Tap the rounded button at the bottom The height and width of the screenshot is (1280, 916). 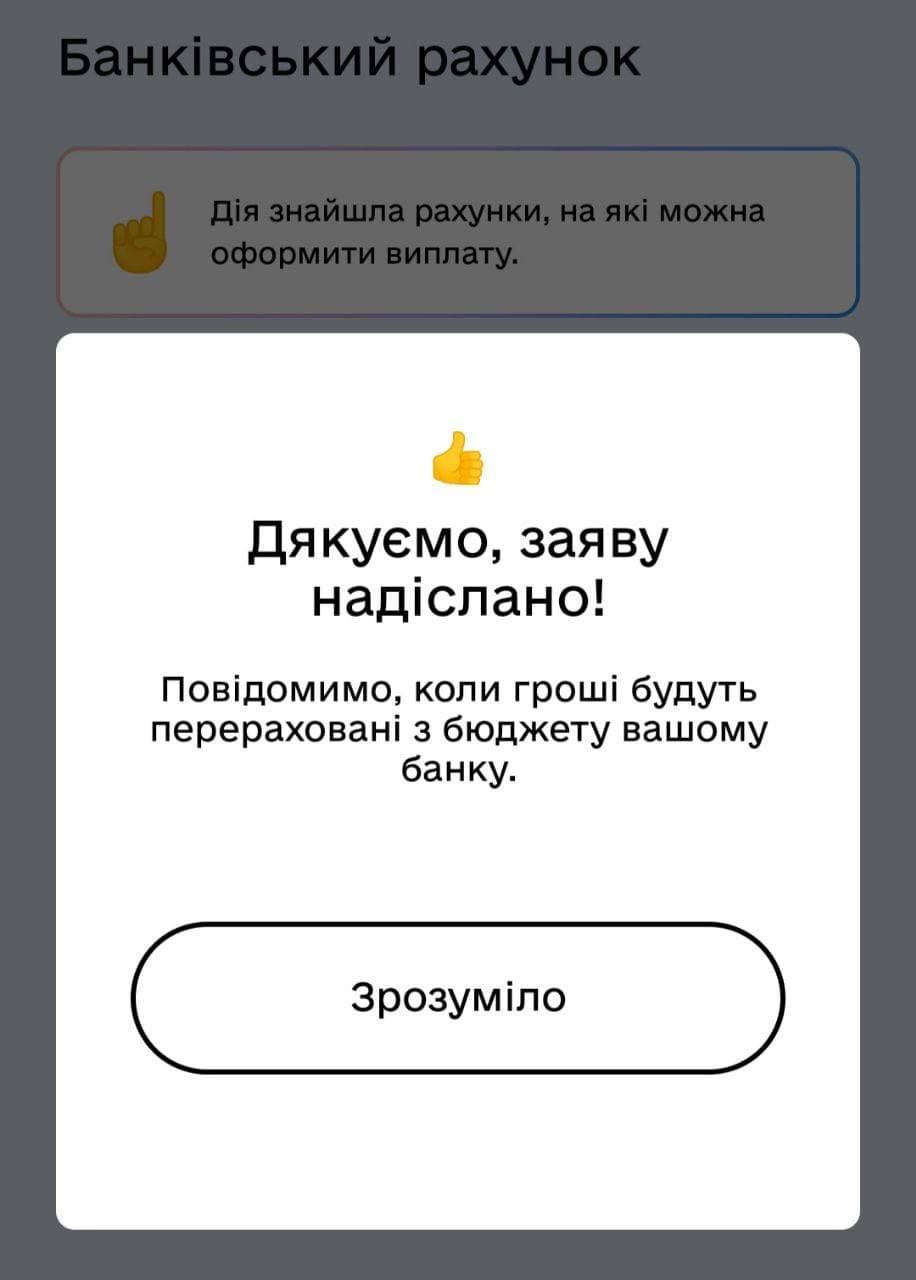tap(458, 996)
